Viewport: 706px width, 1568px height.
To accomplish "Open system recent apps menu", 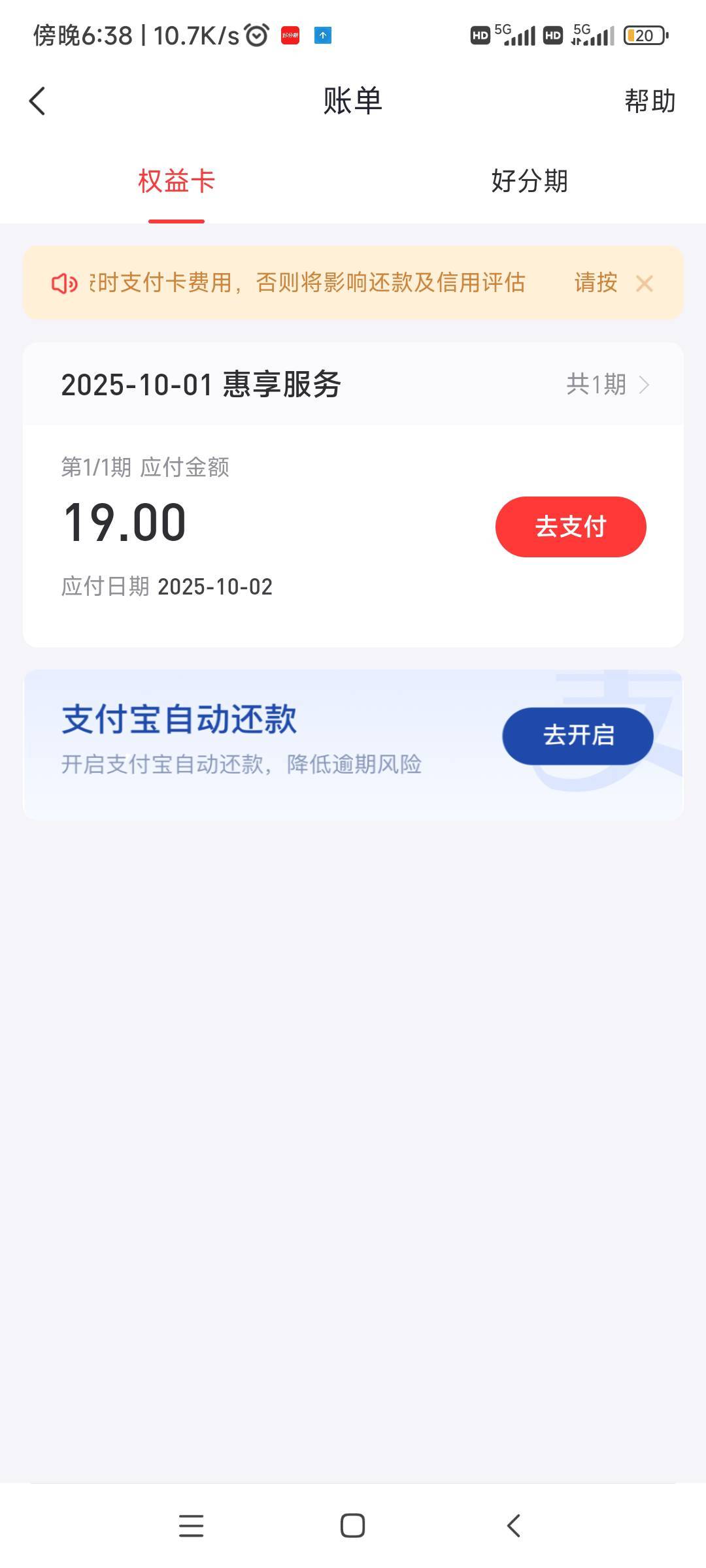I will (x=191, y=1526).
